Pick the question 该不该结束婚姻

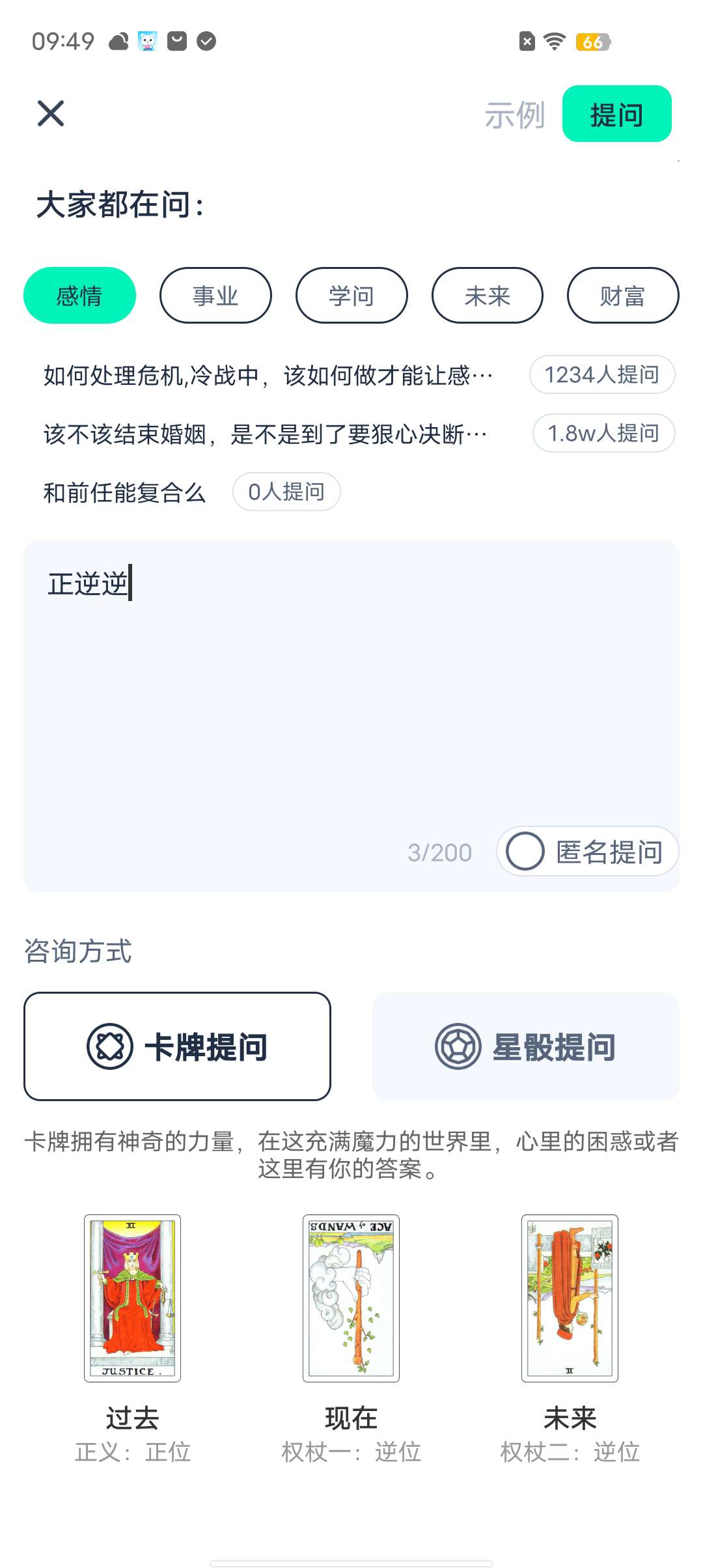coord(265,434)
